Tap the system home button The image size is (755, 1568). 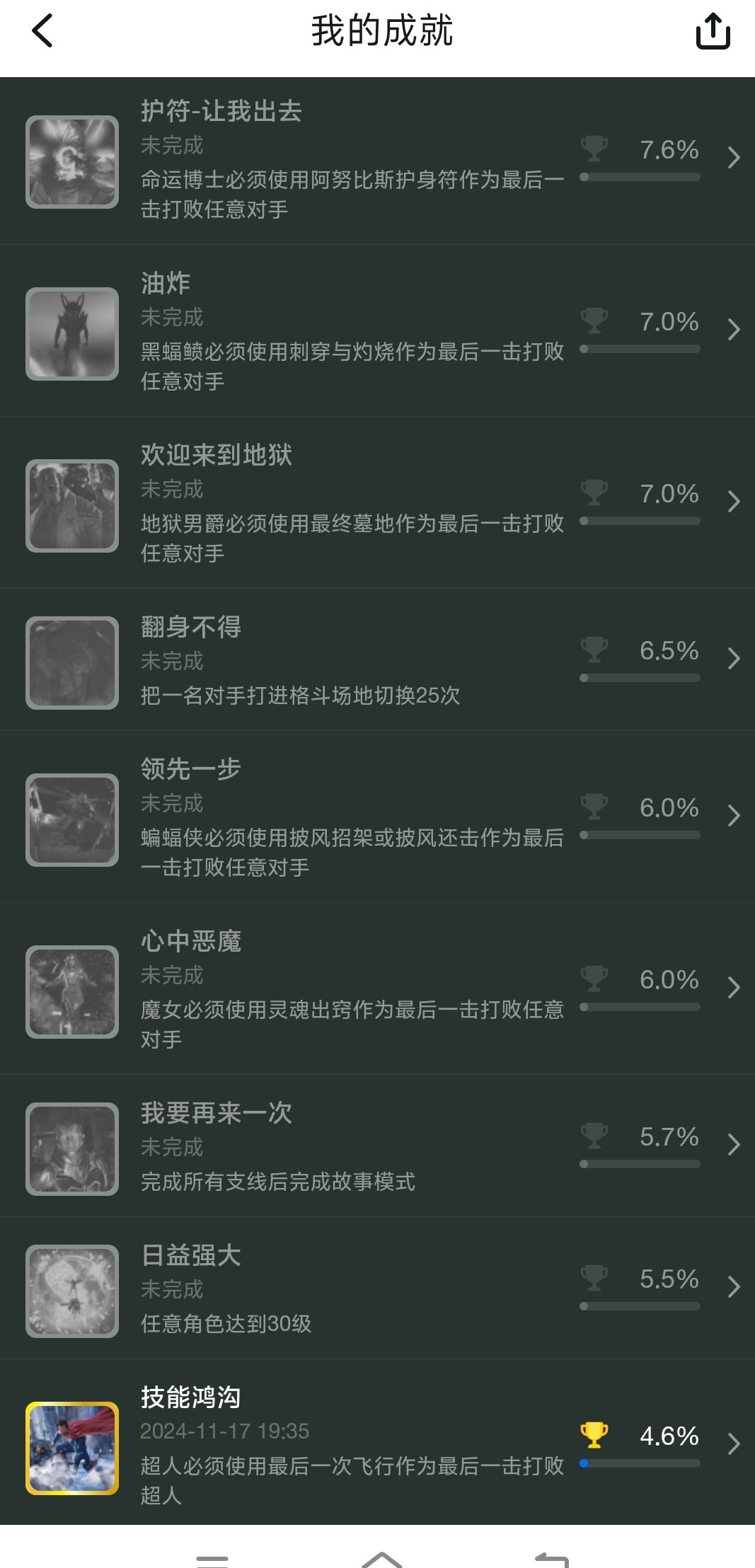pos(382,1558)
